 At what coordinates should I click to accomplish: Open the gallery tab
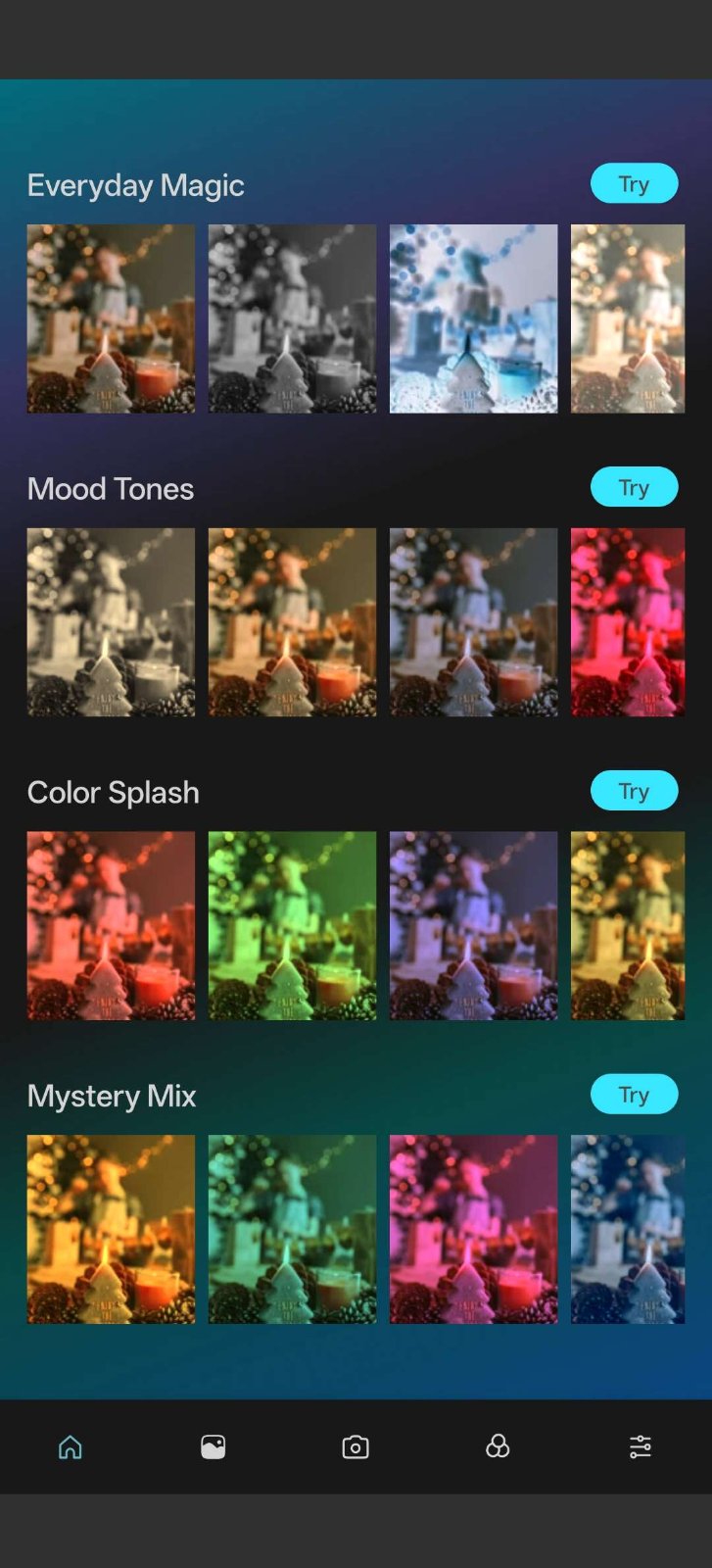click(213, 1446)
